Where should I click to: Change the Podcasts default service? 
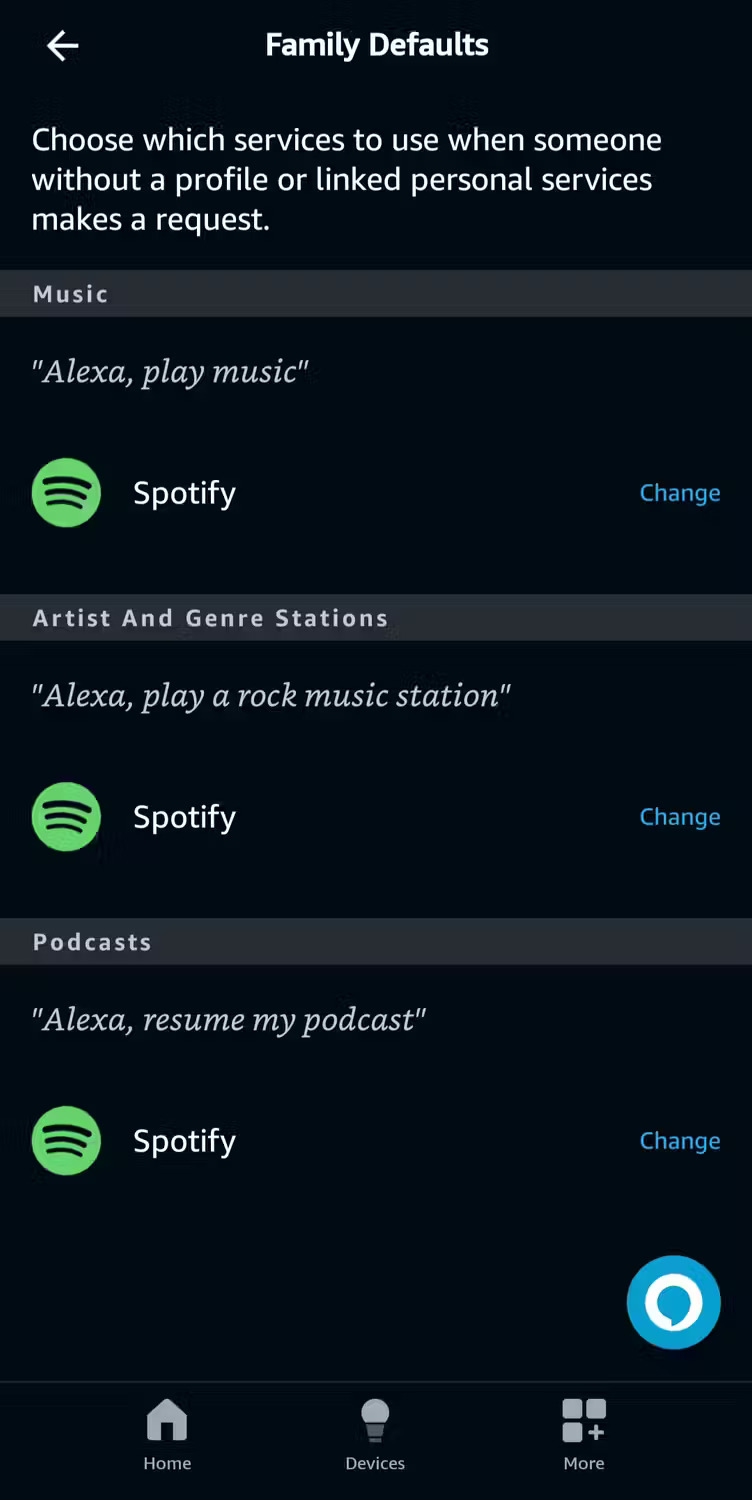680,1140
